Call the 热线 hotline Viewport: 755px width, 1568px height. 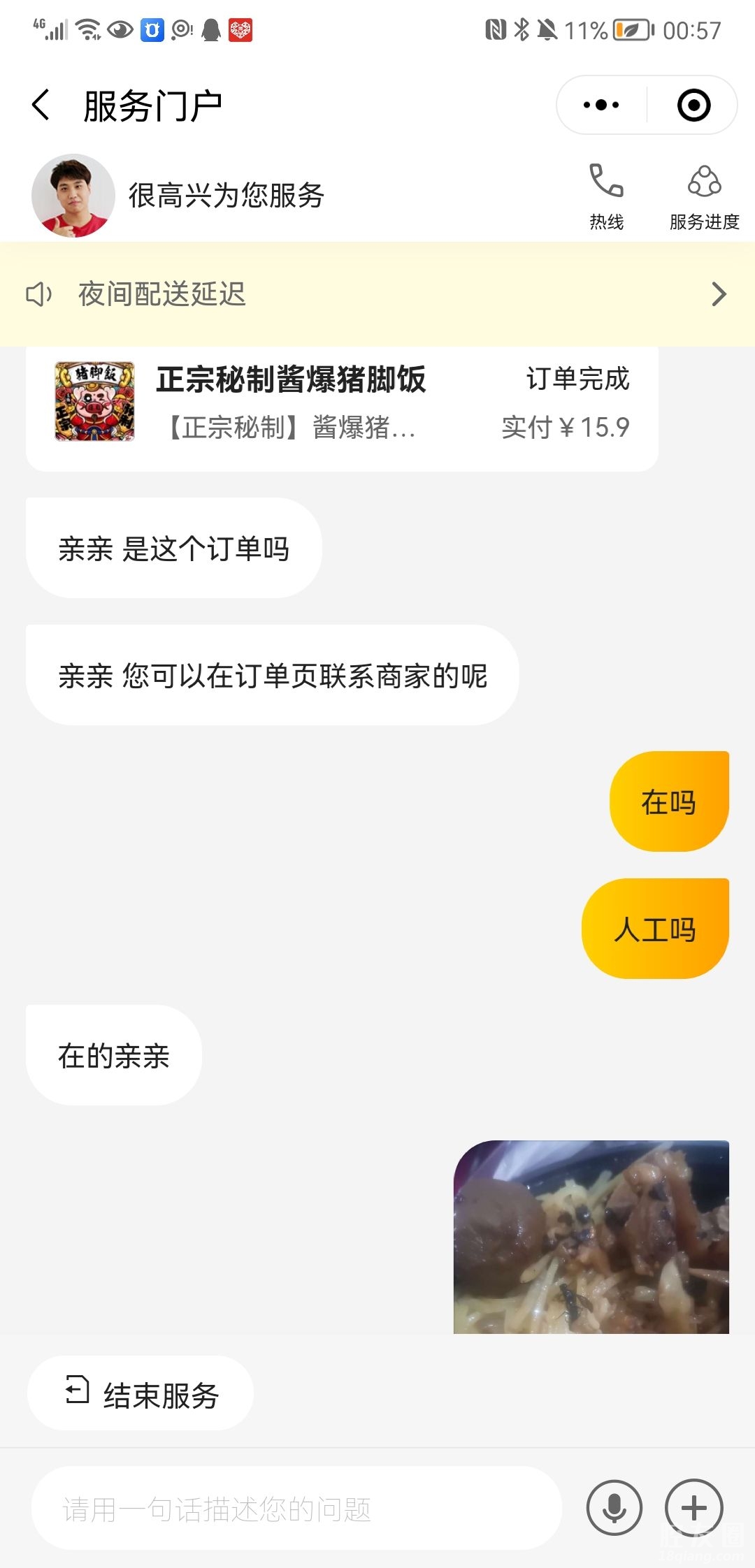606,196
